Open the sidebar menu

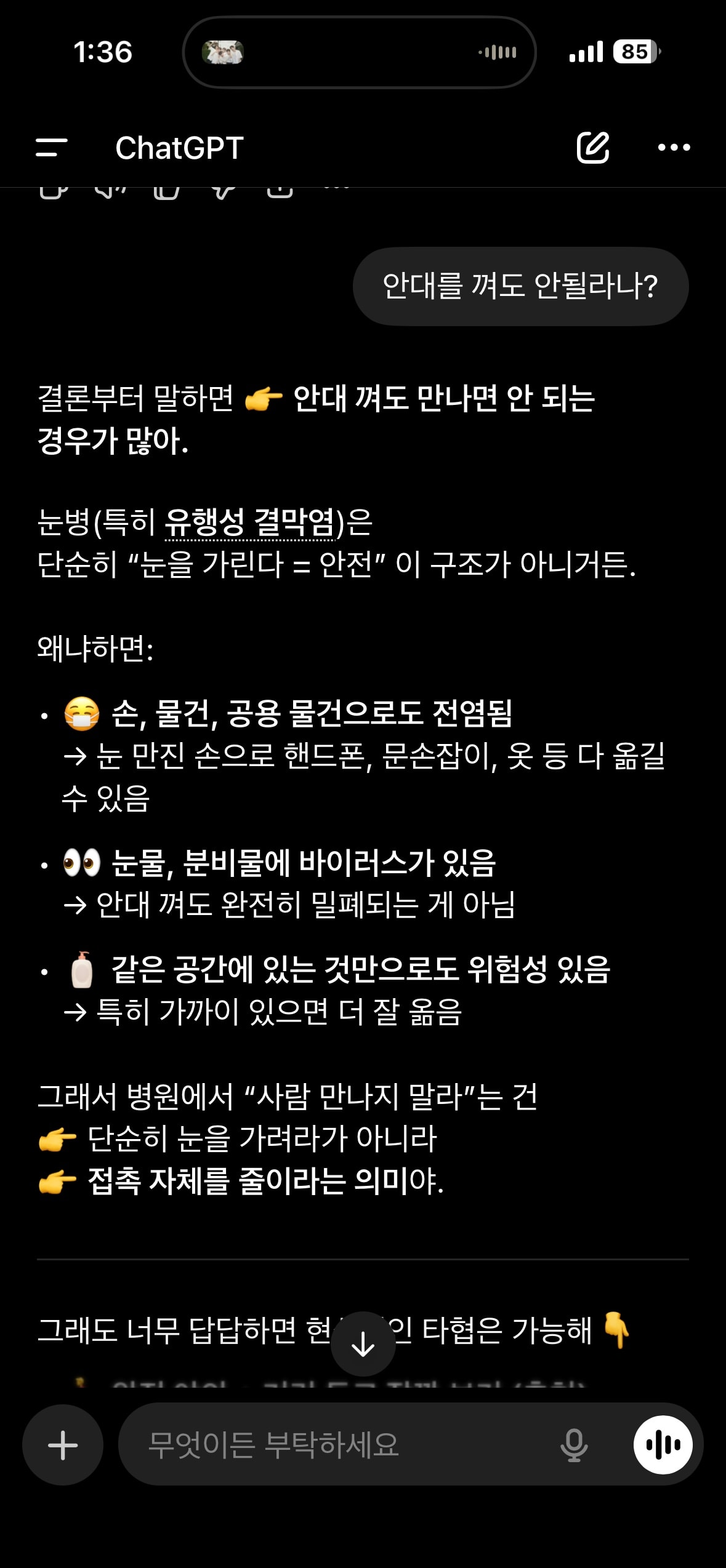coord(52,148)
